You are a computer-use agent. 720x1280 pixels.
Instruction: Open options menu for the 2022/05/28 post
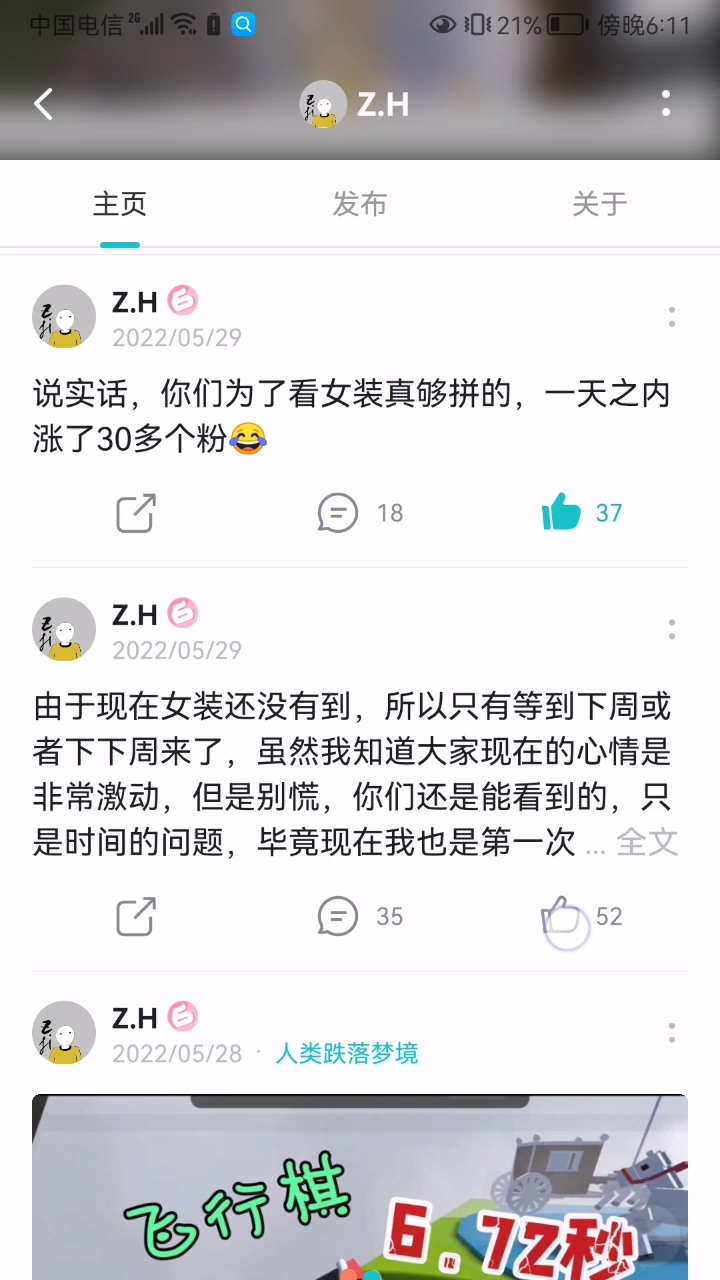(x=672, y=1033)
